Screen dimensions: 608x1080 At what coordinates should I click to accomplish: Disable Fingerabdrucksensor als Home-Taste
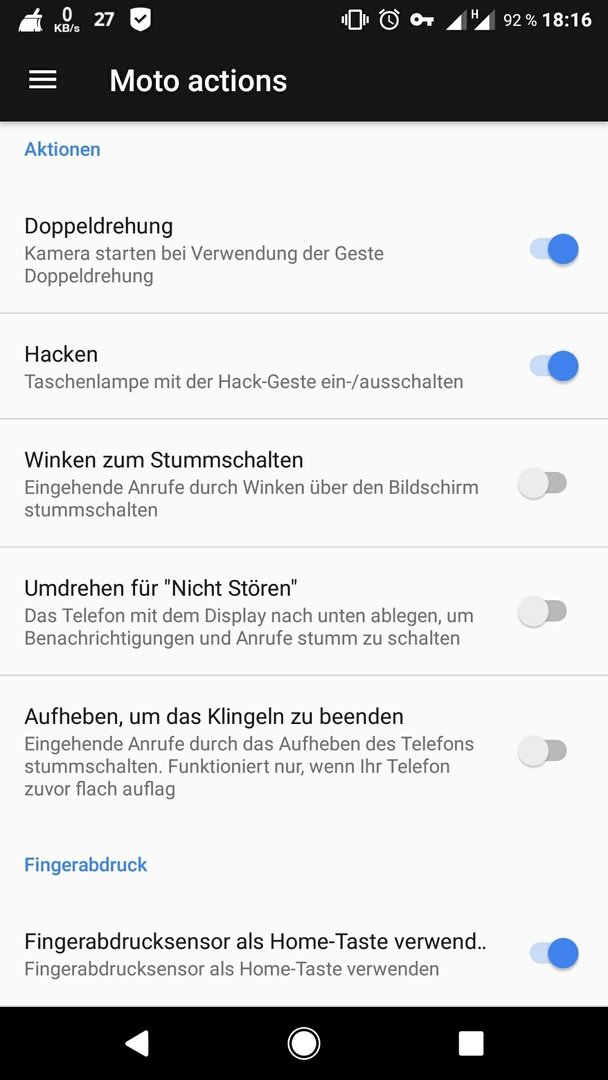(x=554, y=953)
